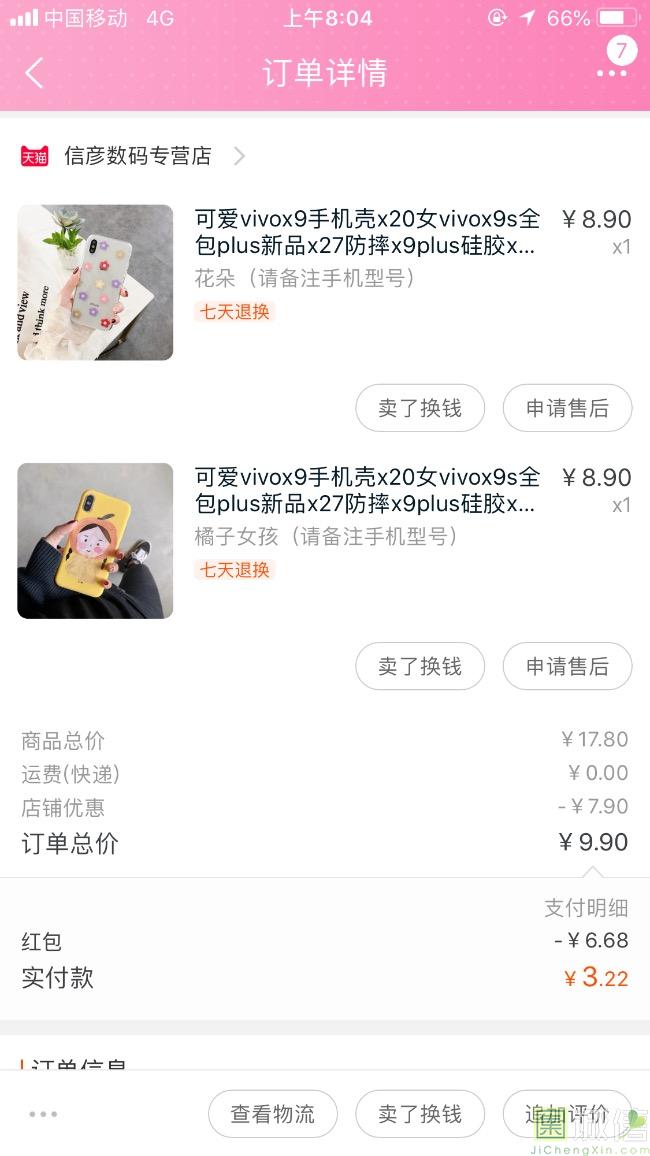Image resolution: width=650 pixels, height=1156 pixels.
Task: Open the 橘子女孩 phone case product image
Action: coord(95,540)
